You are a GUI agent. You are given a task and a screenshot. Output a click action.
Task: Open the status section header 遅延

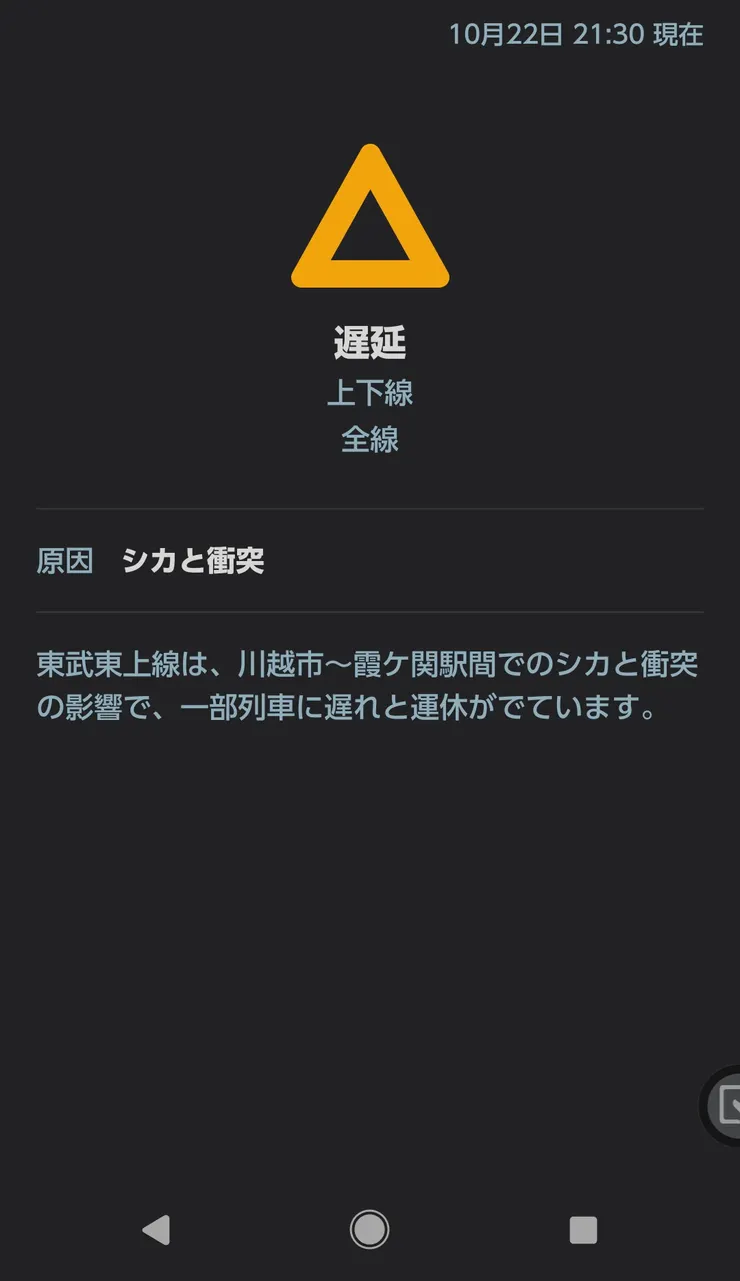click(369, 342)
